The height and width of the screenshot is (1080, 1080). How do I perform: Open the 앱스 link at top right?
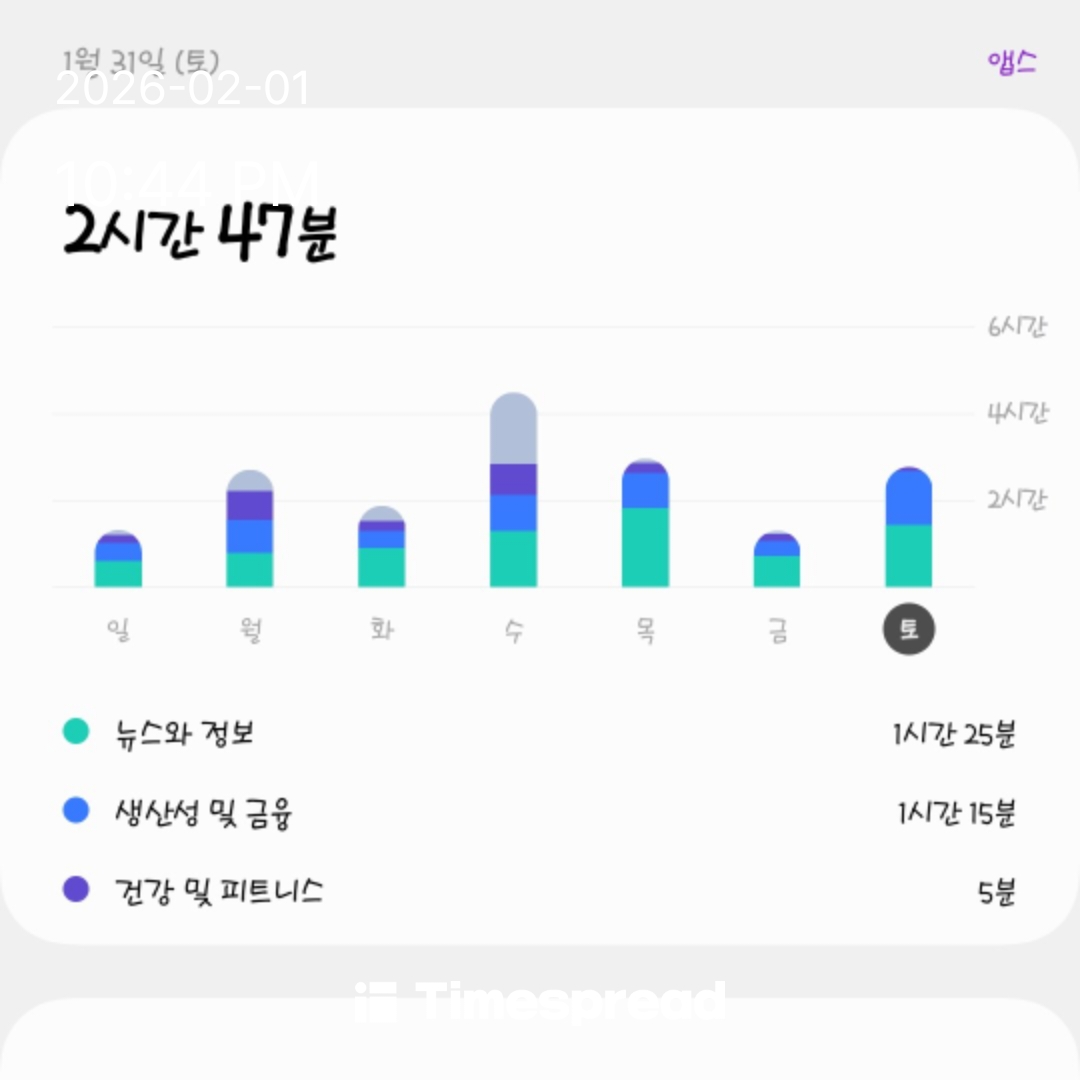click(1012, 63)
